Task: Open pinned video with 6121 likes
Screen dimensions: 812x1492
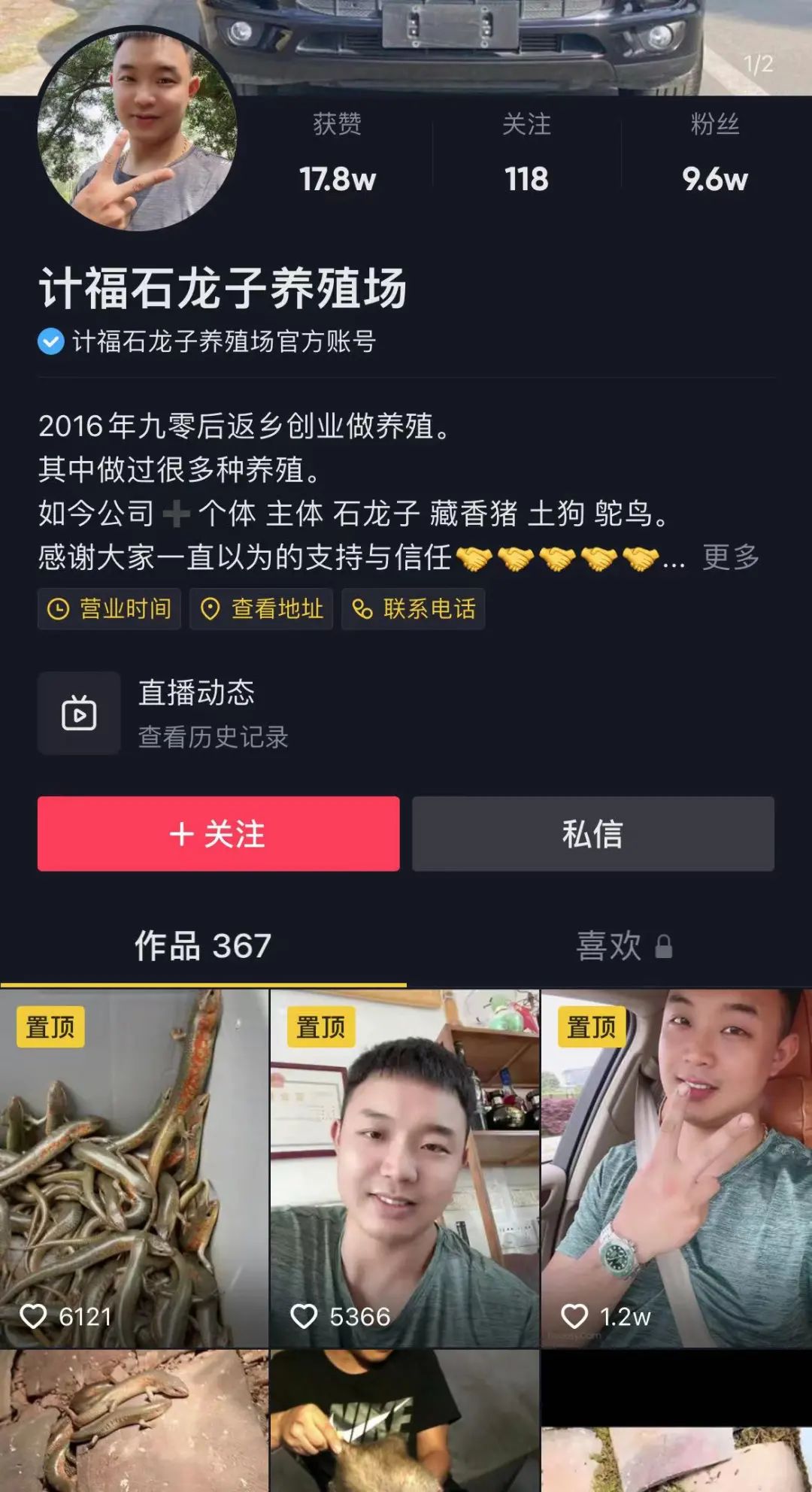Action: (x=134, y=1167)
